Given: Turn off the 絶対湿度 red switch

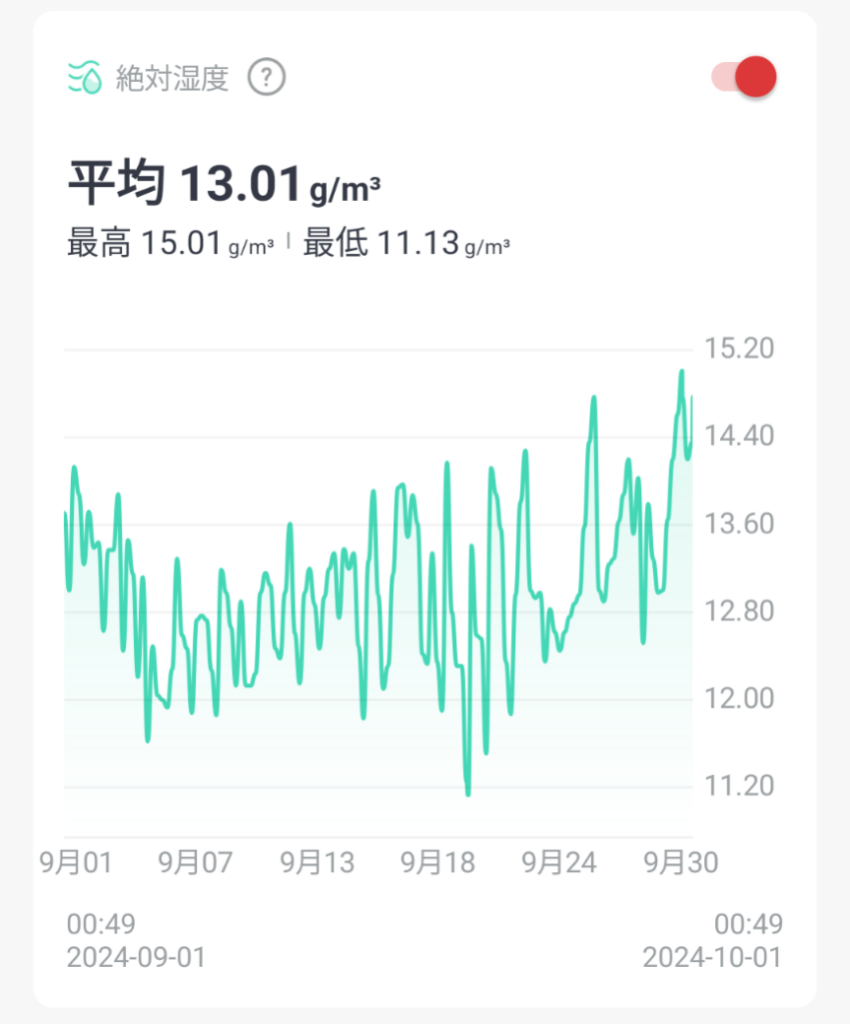Looking at the screenshot, I should coord(745,77).
